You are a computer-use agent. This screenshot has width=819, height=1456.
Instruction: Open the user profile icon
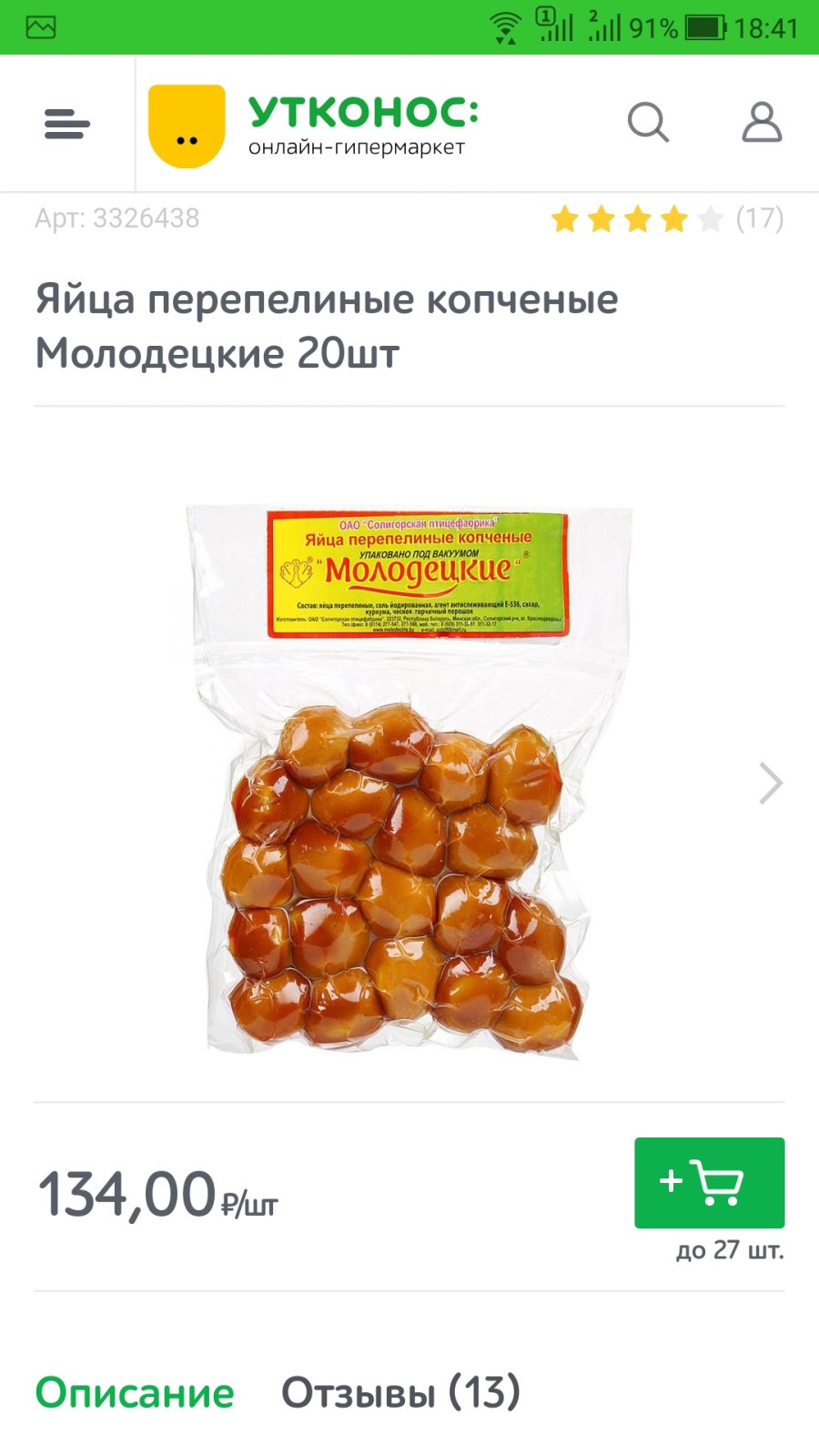point(762,122)
